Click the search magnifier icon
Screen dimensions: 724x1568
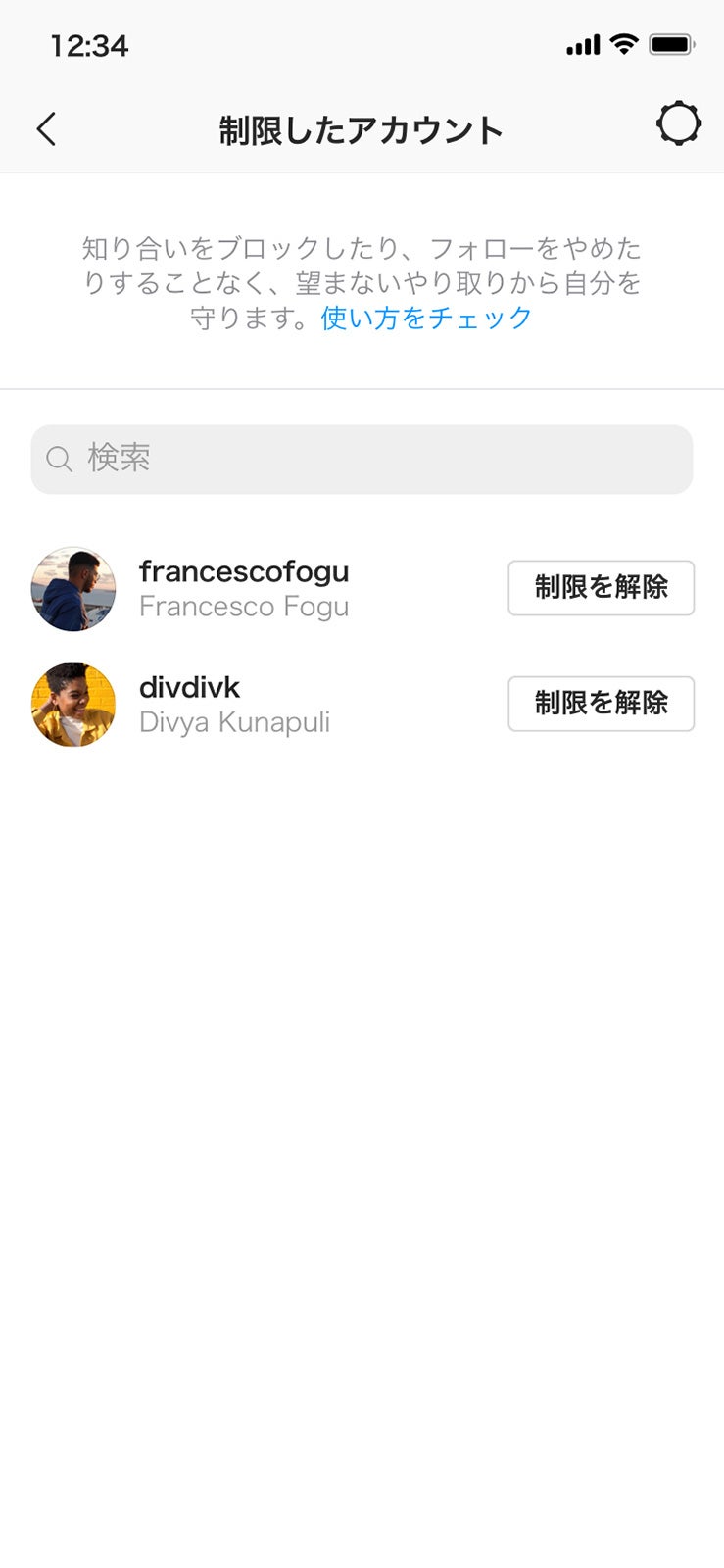tap(59, 458)
